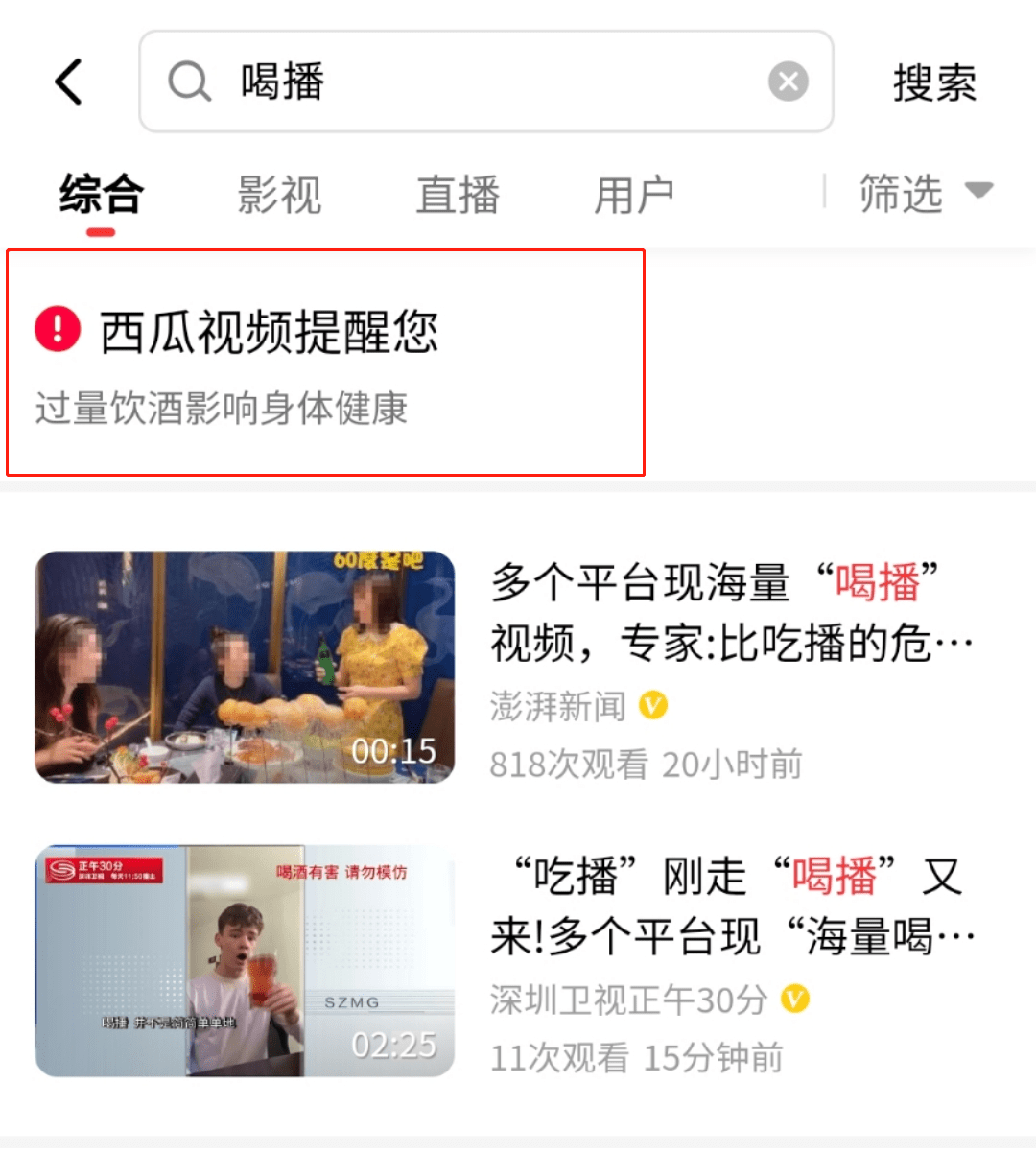Switch to the 影视 tab
Screen dimensions: 1036x1153
tap(279, 195)
